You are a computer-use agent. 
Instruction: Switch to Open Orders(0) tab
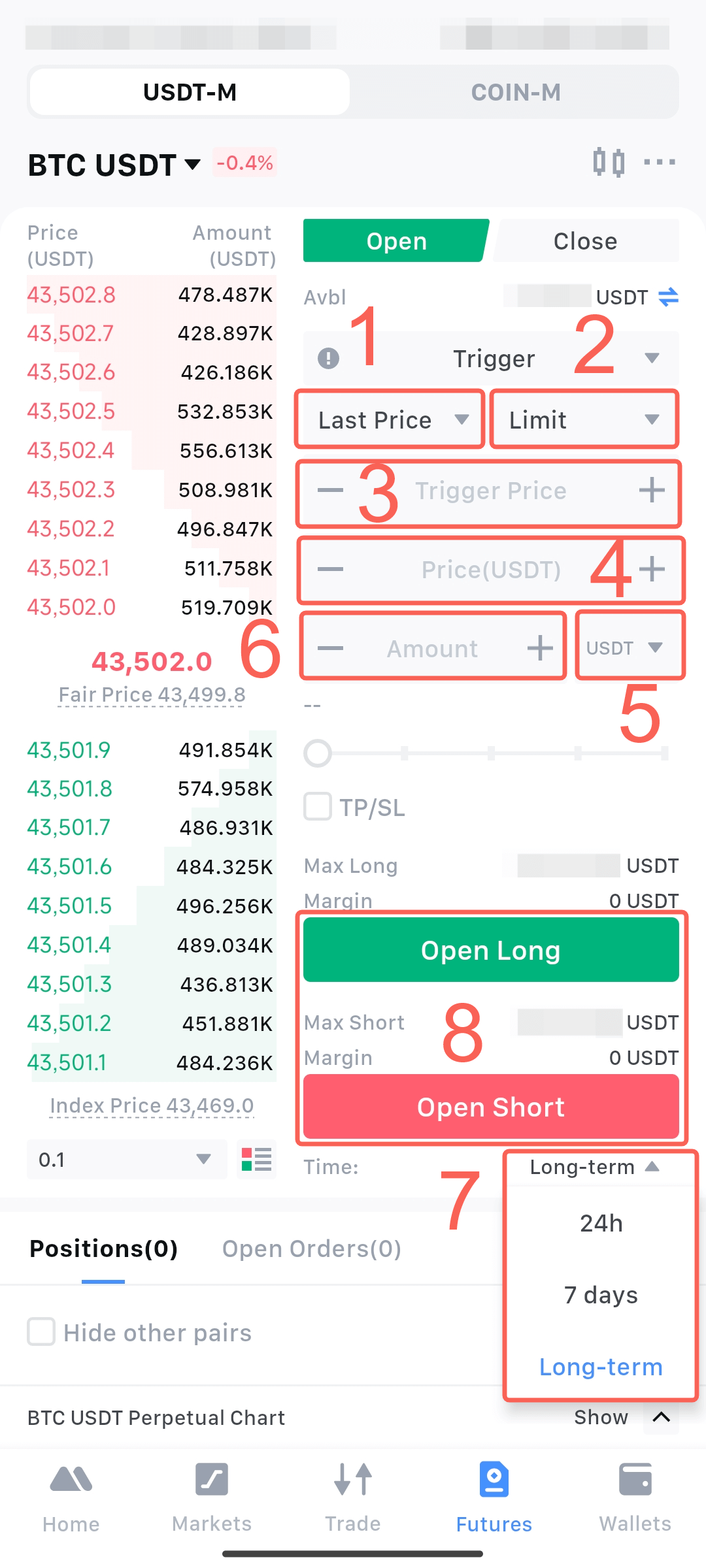pyautogui.click(x=312, y=1249)
